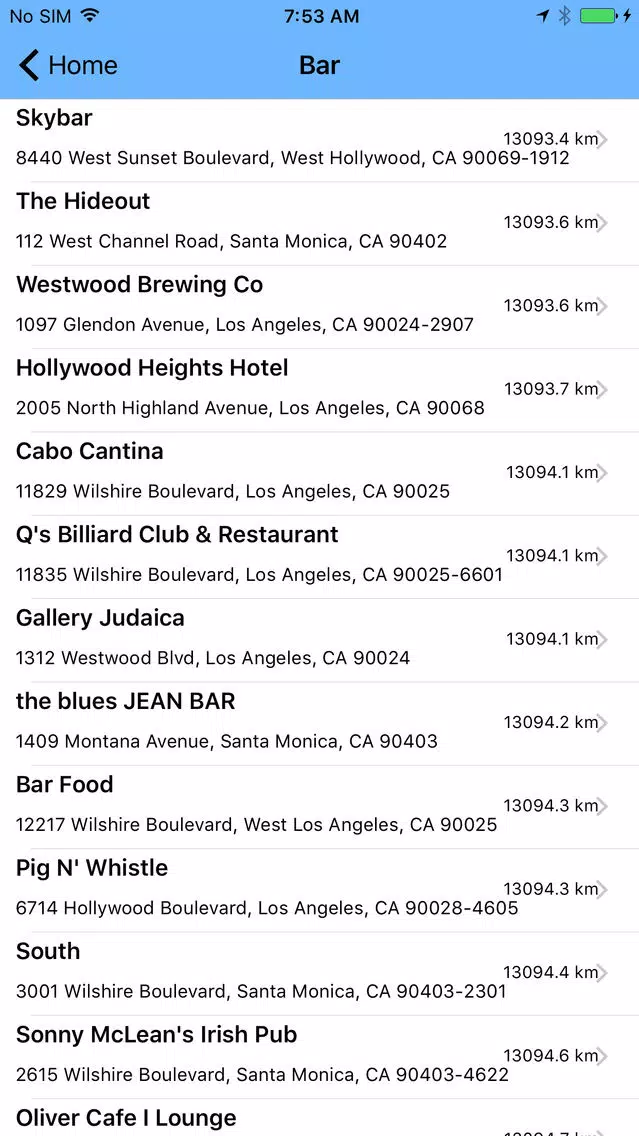View Sonny McLean's Irish Pub
This screenshot has height=1136, width=639.
pyautogui.click(x=320, y=1056)
